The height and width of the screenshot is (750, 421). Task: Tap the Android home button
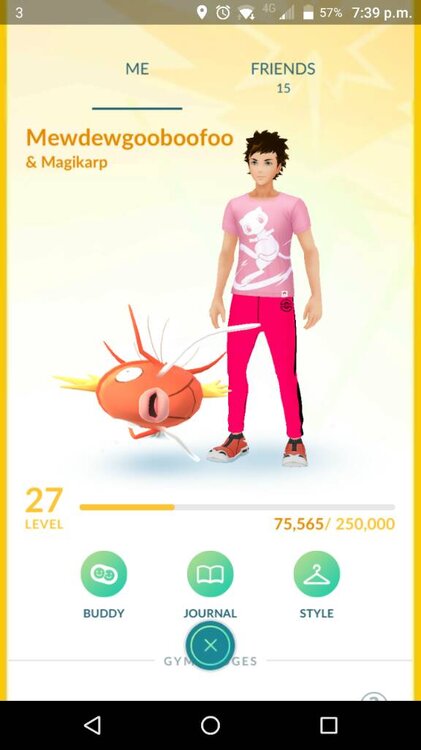point(210,725)
